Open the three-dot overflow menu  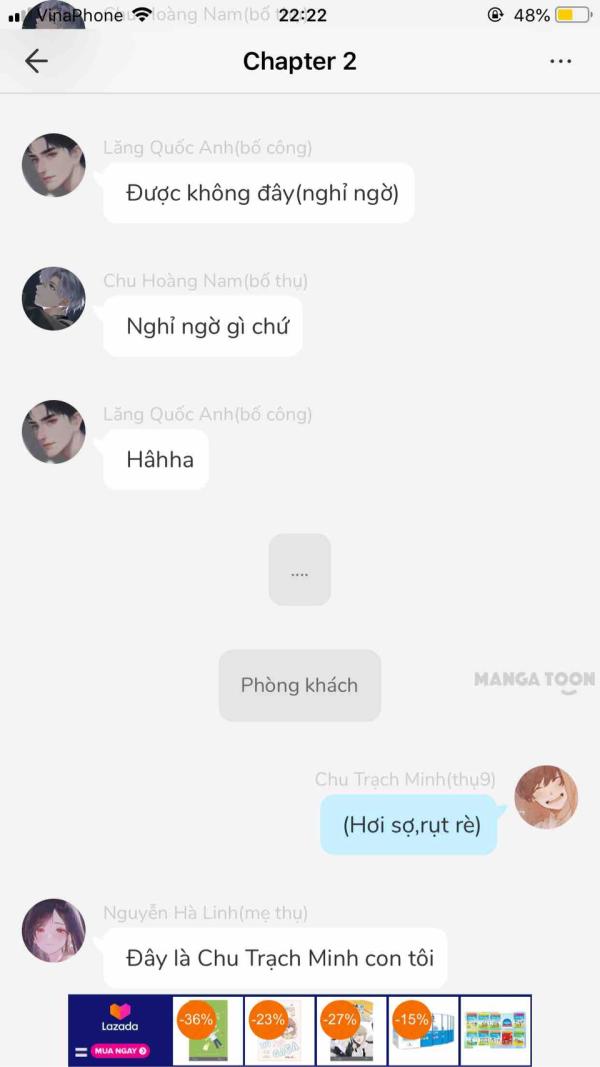coord(560,61)
